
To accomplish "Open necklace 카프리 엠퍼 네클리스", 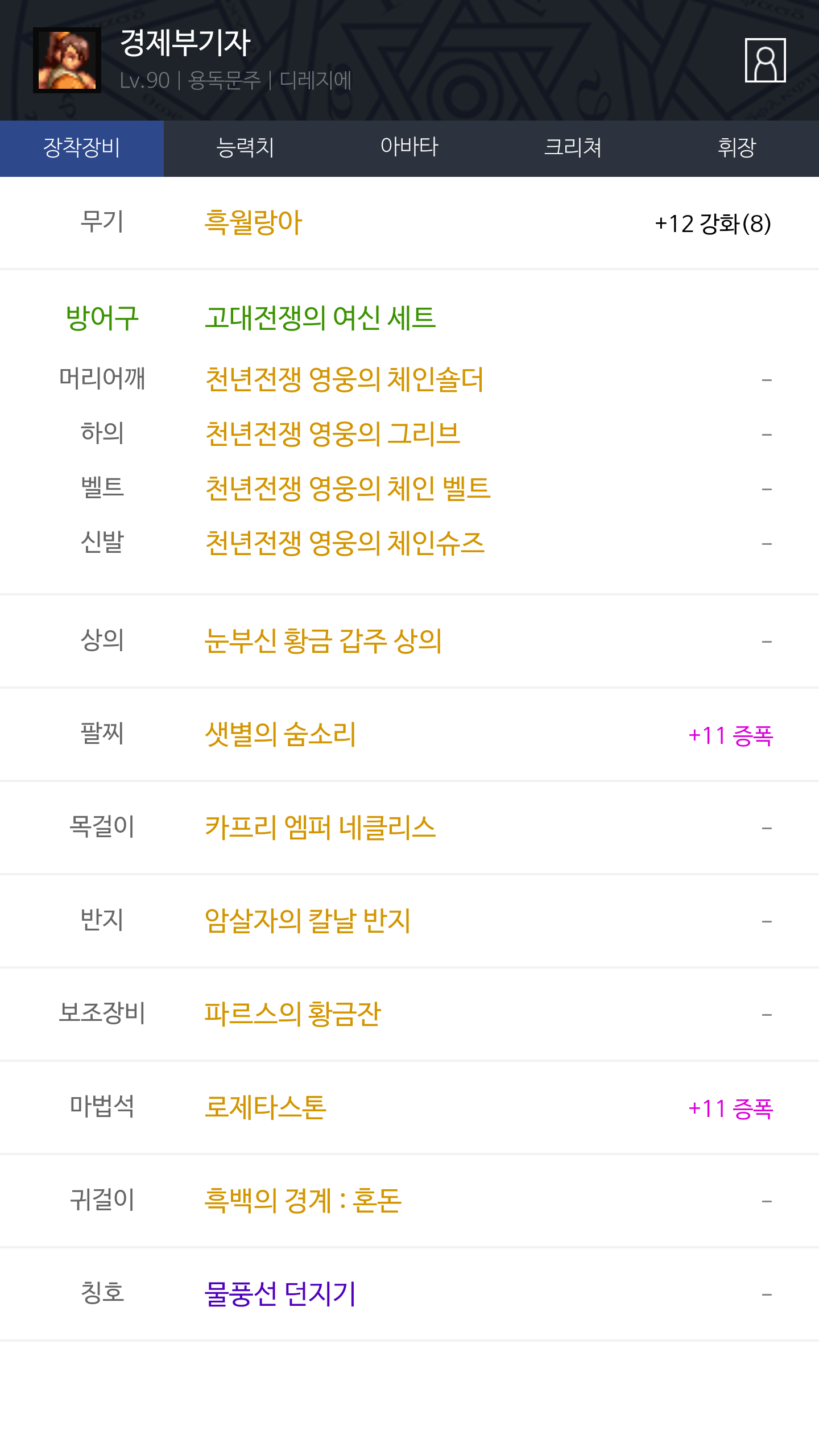I will (320, 828).
